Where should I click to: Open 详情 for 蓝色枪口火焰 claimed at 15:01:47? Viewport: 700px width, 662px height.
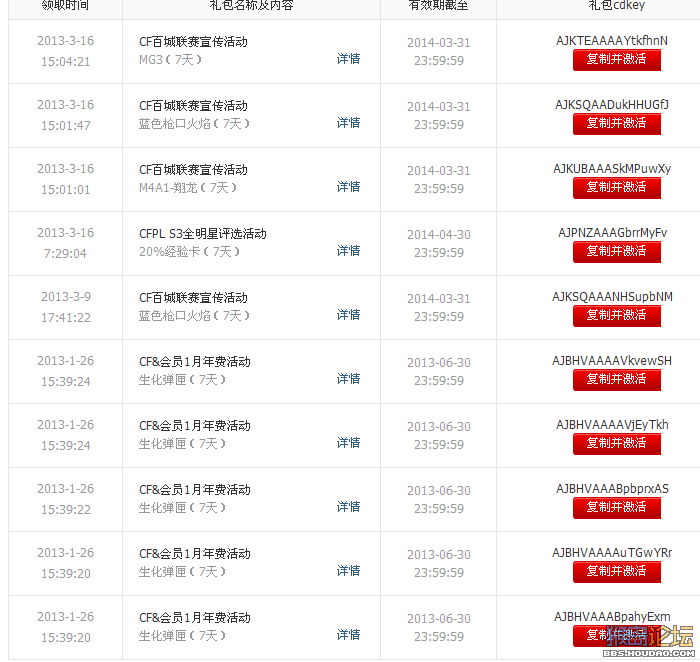click(x=348, y=123)
